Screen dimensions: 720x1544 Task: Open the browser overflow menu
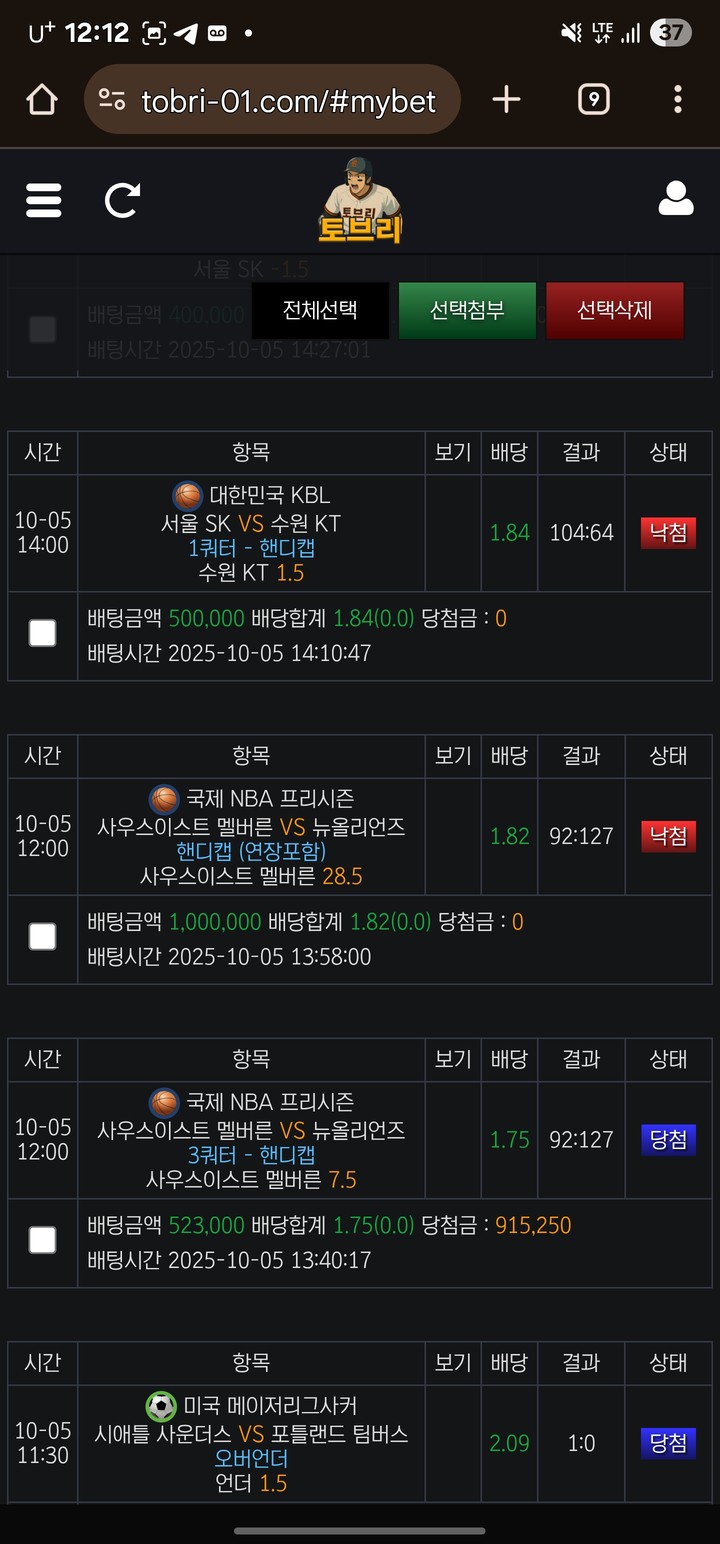pos(678,99)
